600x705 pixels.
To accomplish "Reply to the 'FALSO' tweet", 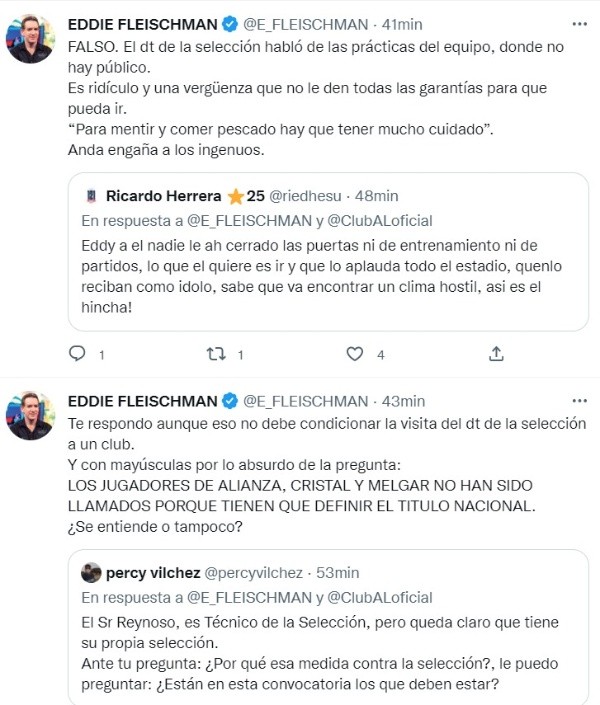I will pos(78,353).
